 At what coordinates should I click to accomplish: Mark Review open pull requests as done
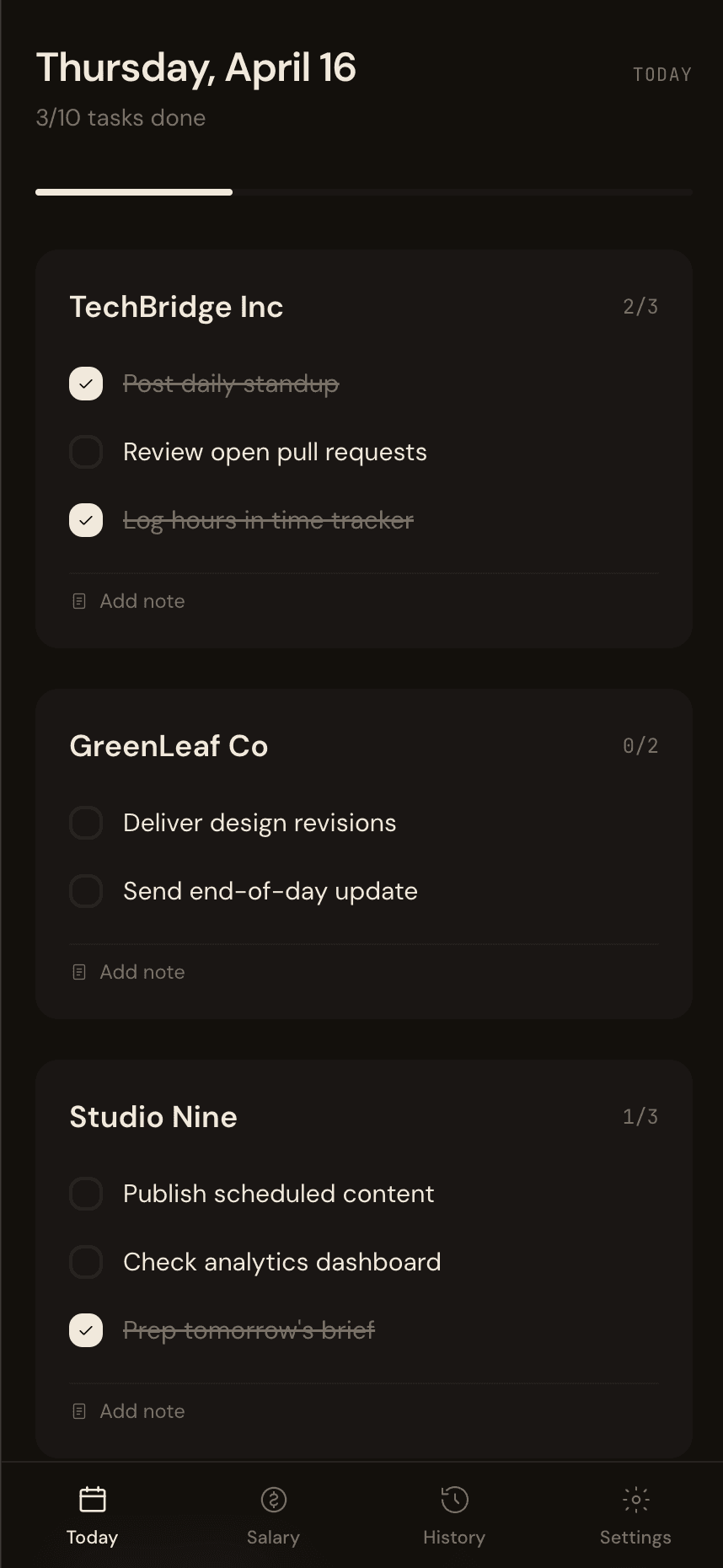tap(86, 452)
